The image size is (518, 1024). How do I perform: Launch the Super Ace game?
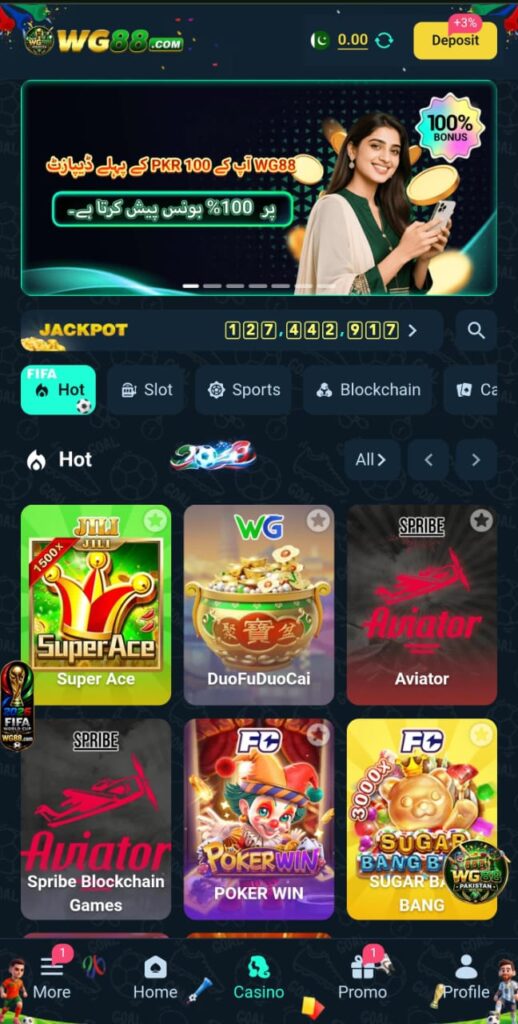pyautogui.click(x=96, y=605)
